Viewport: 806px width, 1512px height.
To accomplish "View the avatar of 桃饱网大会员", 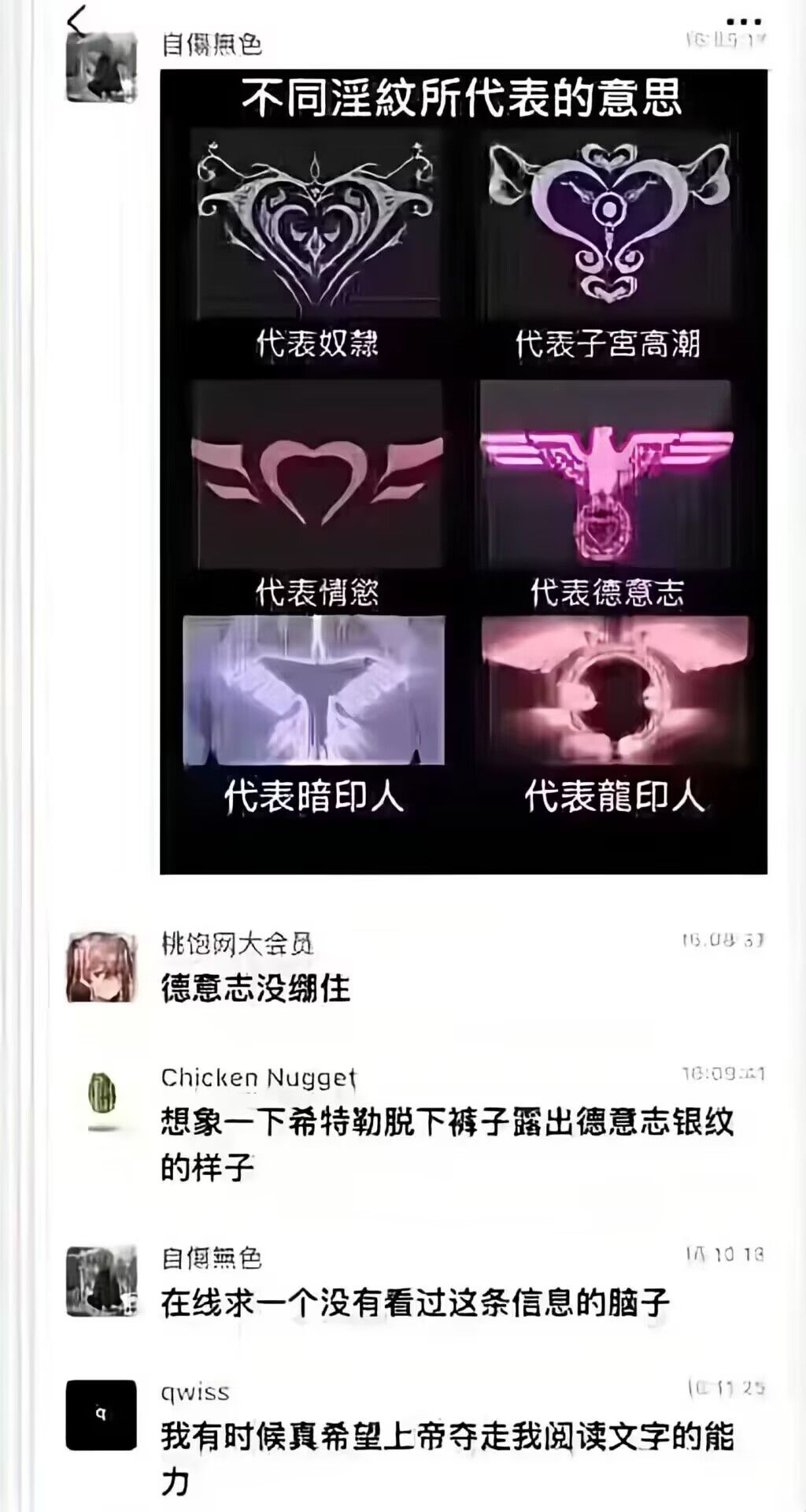I will [101, 968].
